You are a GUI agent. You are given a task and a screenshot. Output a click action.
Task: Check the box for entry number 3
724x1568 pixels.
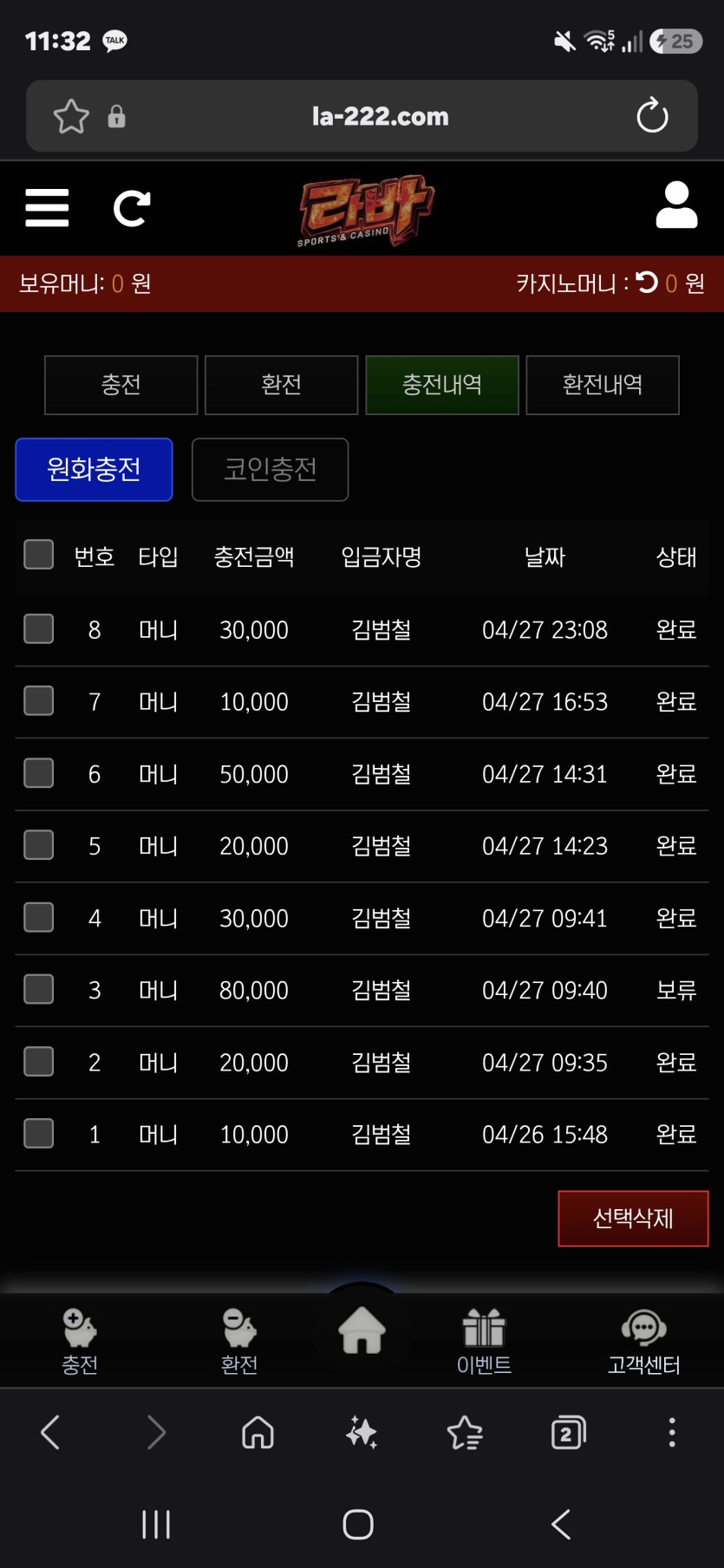pos(39,989)
